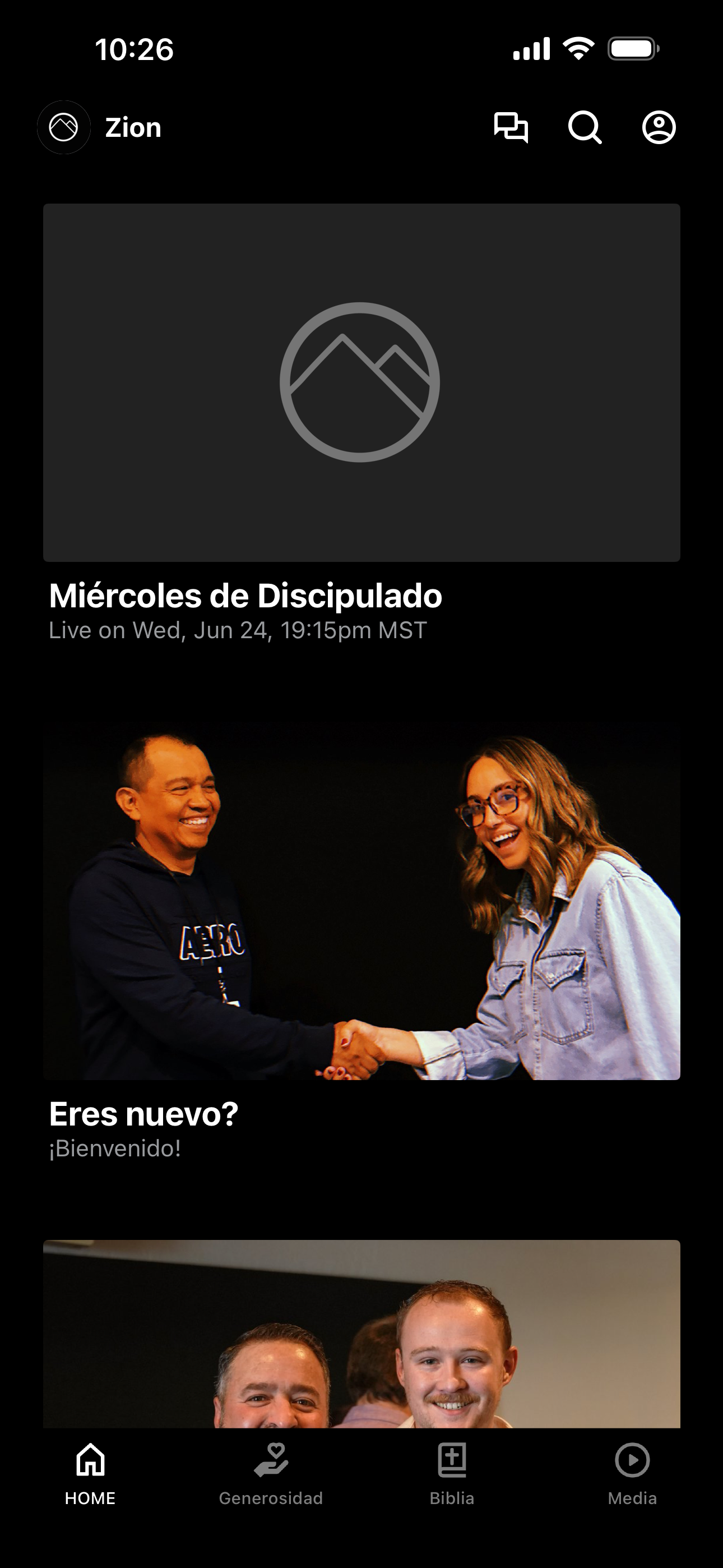Switch to the Biblia tab

pos(452,1474)
